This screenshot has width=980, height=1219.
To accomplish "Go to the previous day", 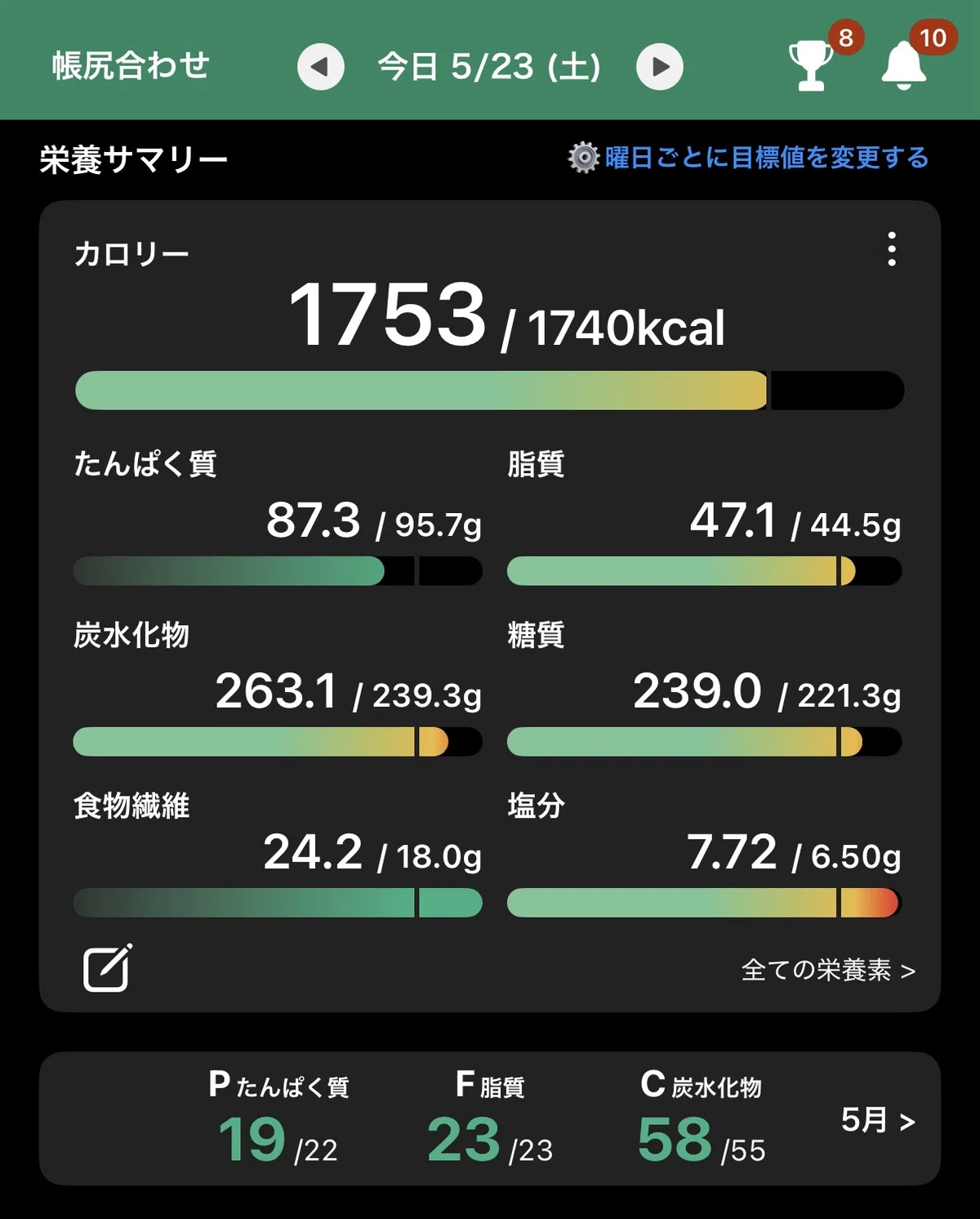I will tap(320, 67).
